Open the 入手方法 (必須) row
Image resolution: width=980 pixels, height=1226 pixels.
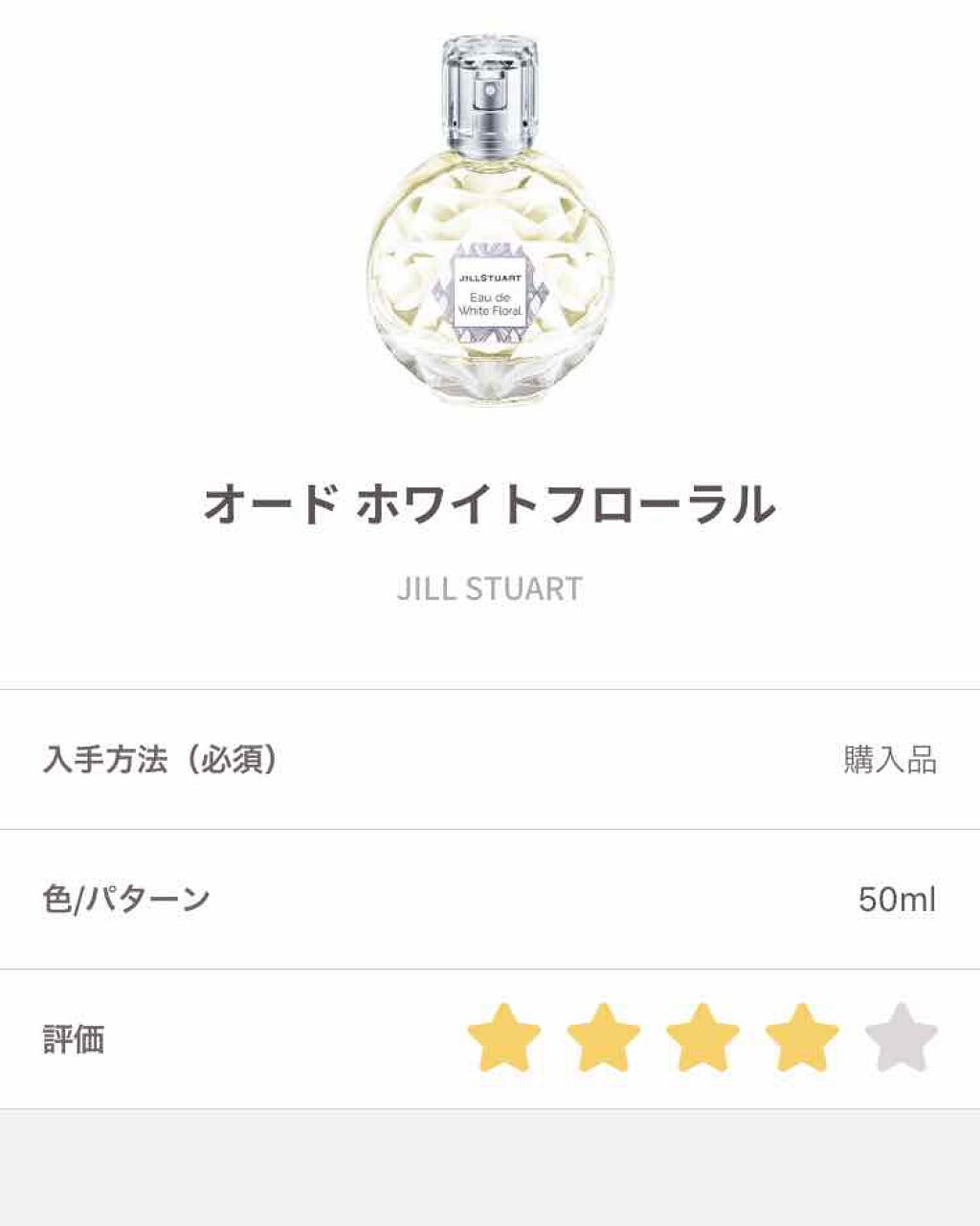[x=490, y=760]
